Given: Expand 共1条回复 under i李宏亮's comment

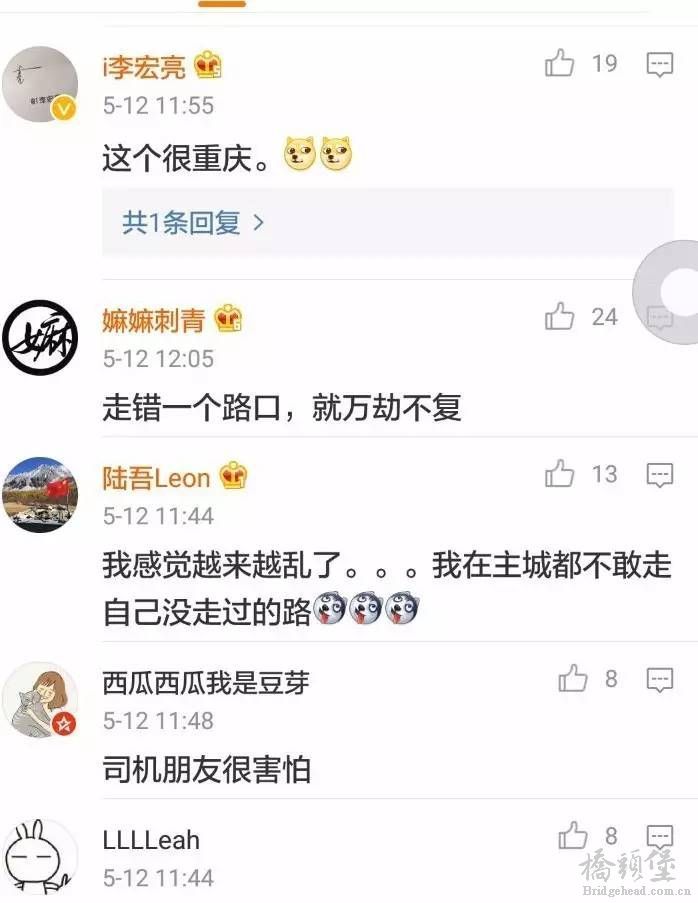Looking at the screenshot, I should (x=192, y=222).
